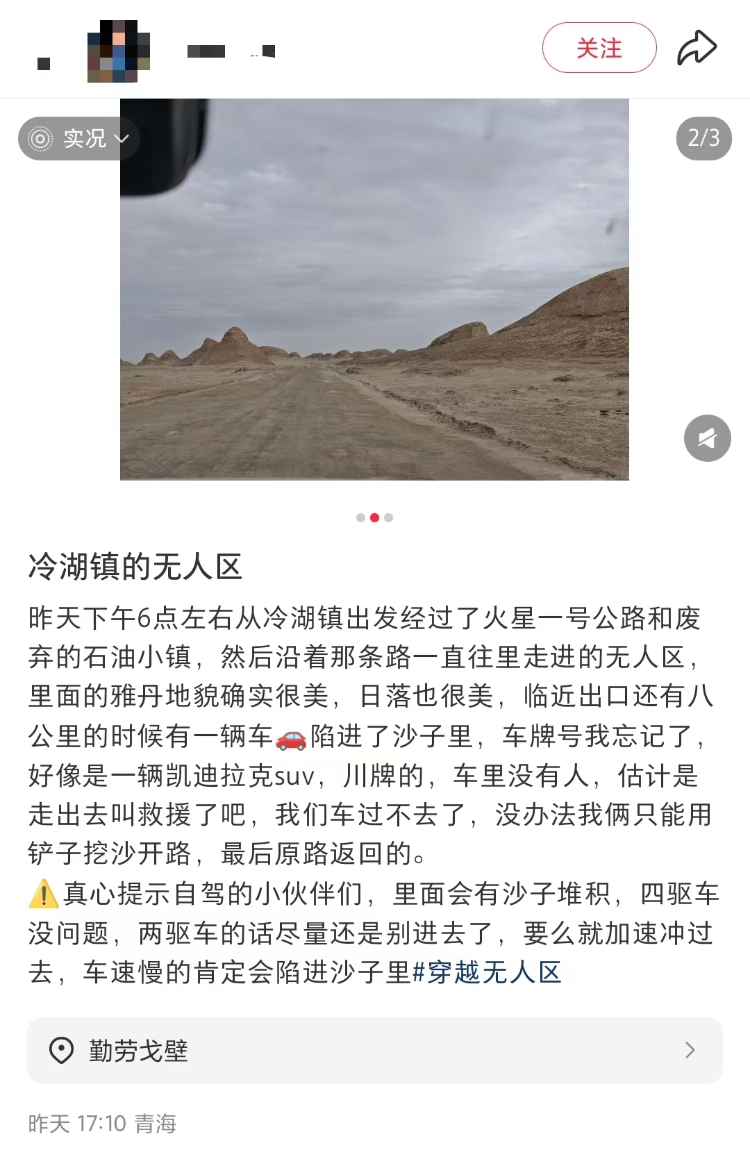750x1160 pixels.
Task: Share this post via arrow icon
Action: tap(697, 48)
